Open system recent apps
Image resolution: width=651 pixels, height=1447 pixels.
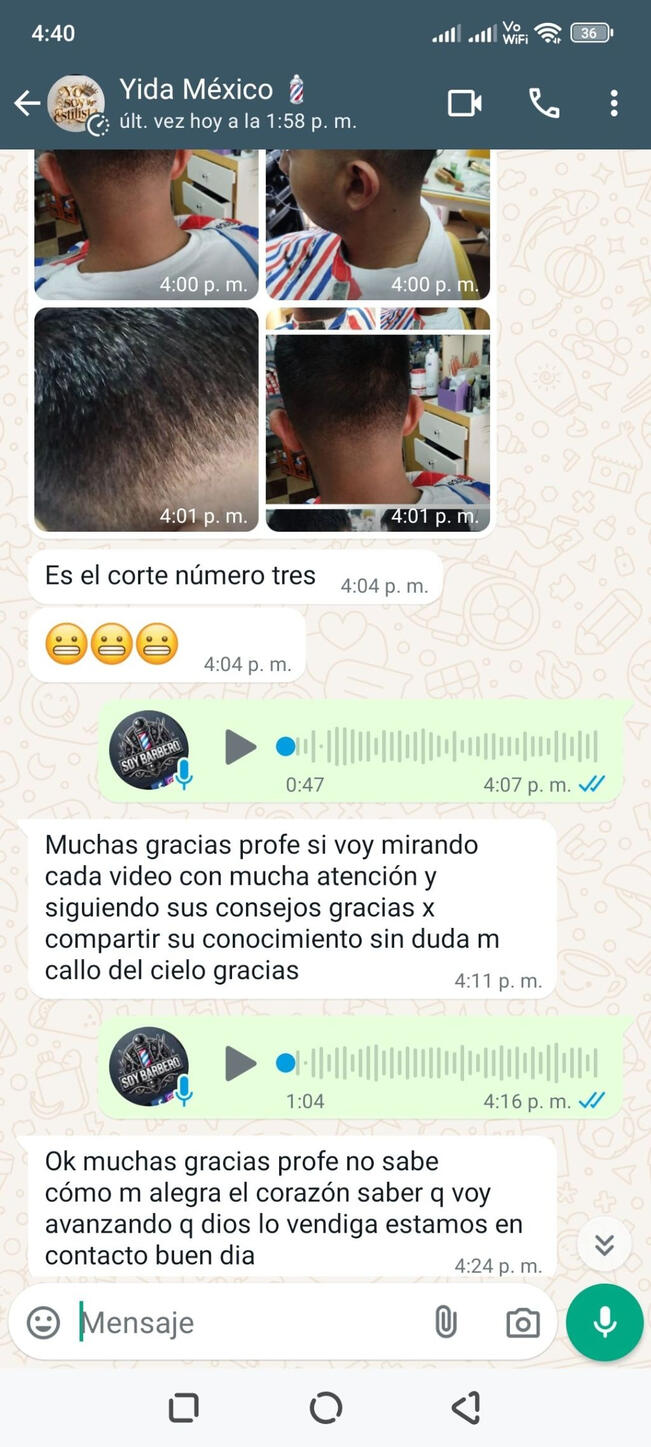click(x=184, y=1408)
